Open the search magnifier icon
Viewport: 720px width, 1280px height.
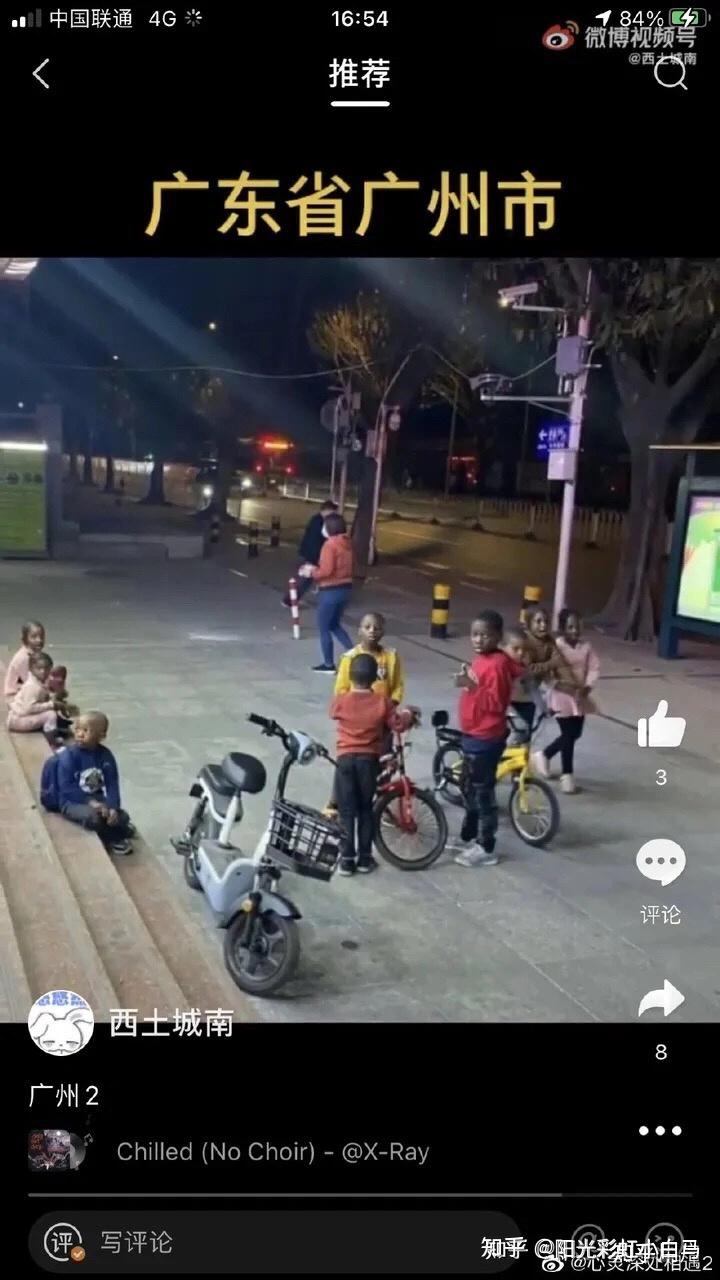pyautogui.click(x=670, y=73)
